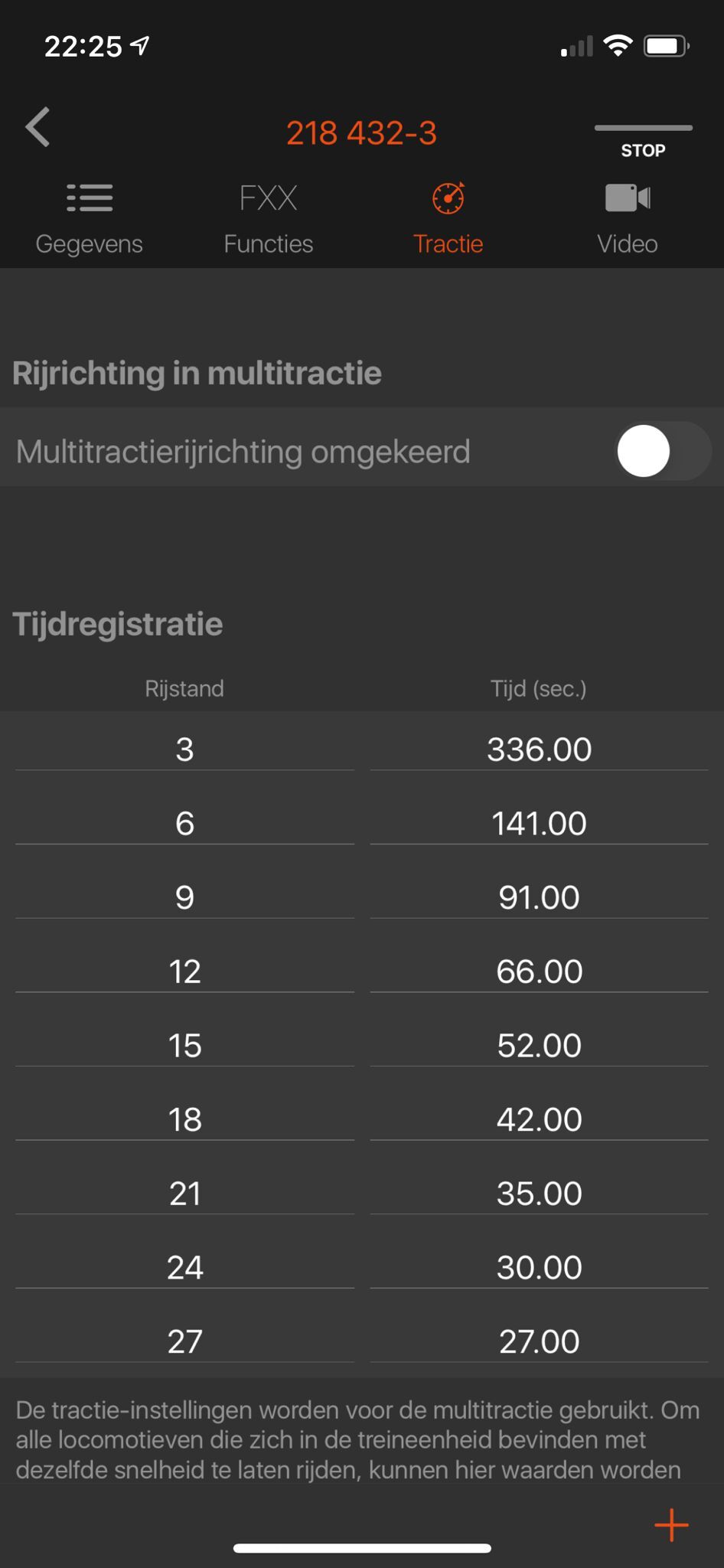724x1568 pixels.
Task: Add a new row with plus icon
Action: point(671,1525)
